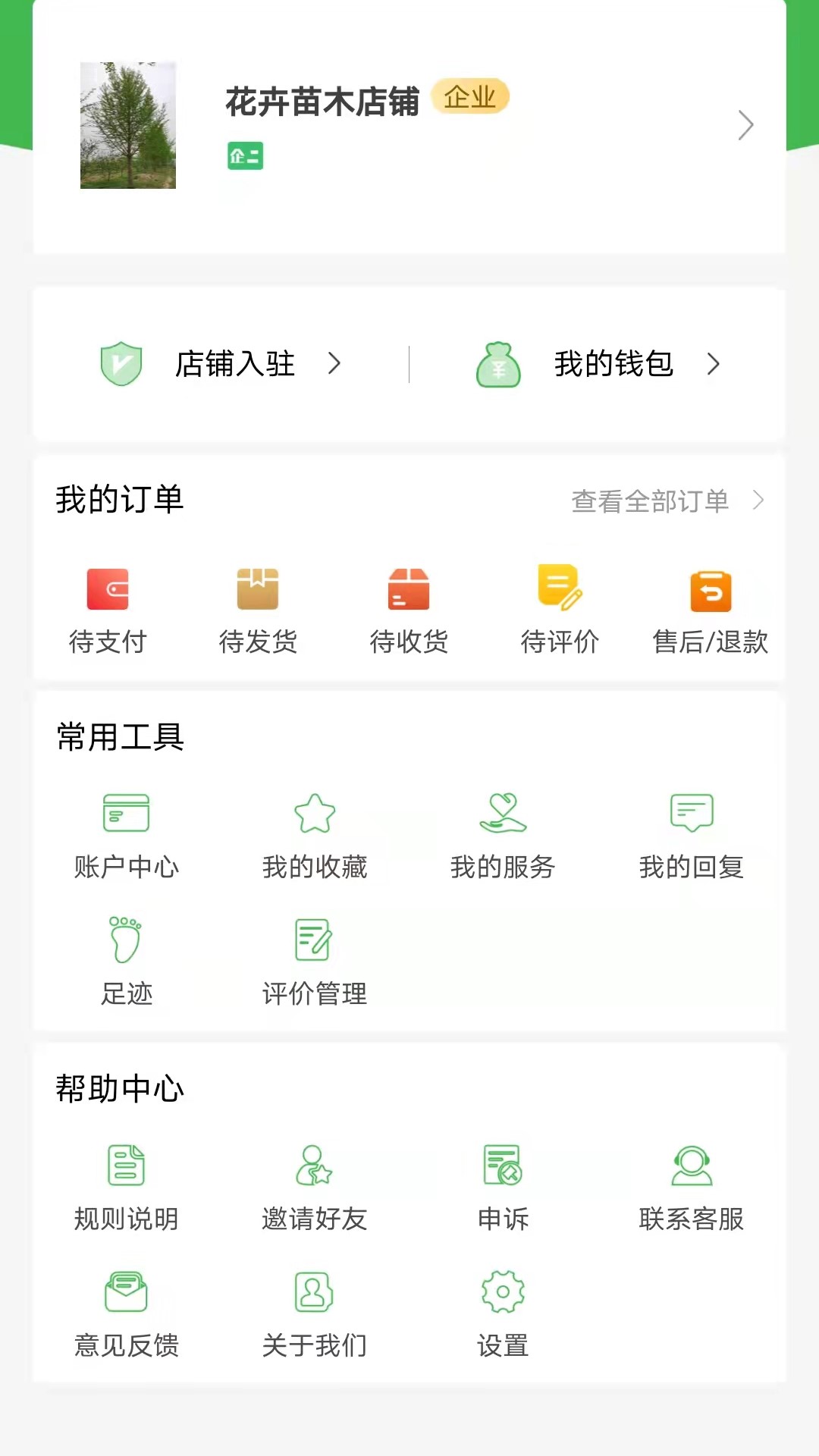Open 待发货 awaiting shipment orders
Viewport: 819px width, 1456px height.
click(x=259, y=607)
